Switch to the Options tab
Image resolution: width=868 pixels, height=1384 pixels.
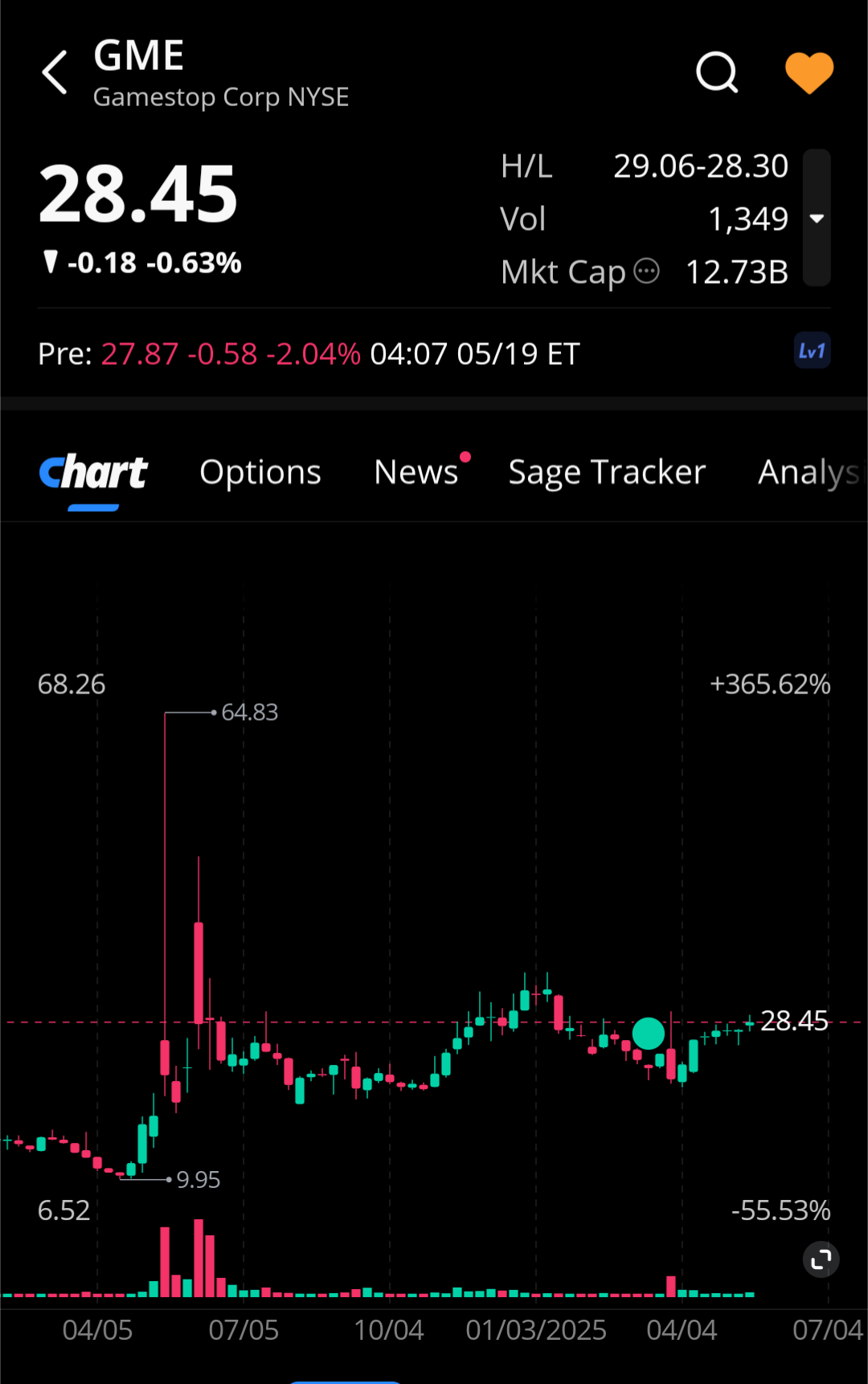(x=260, y=473)
